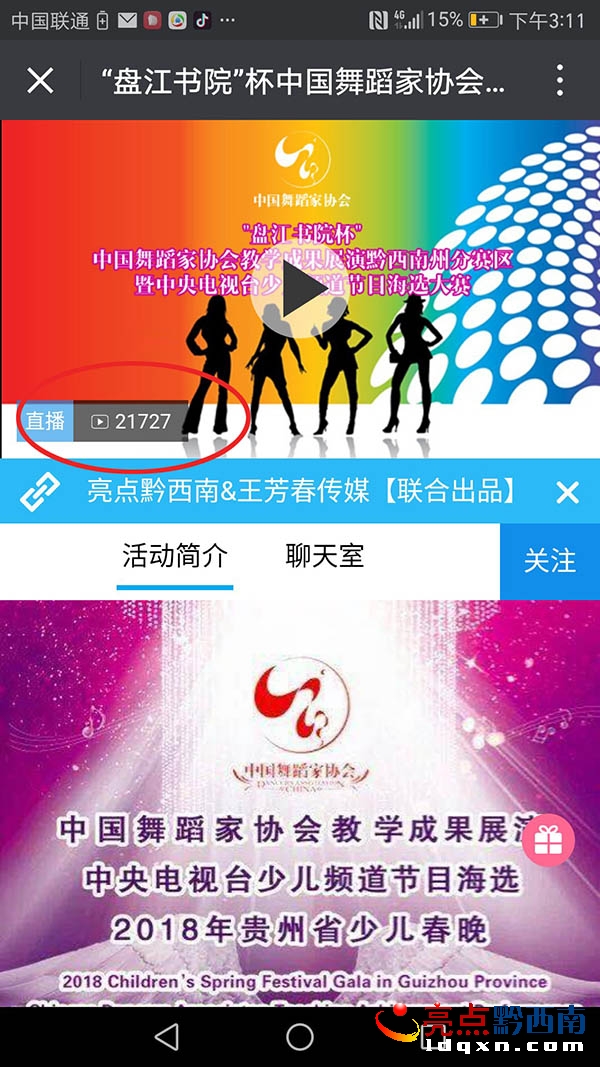Dismiss the 联合出品 blue banner
The image size is (600, 1067).
click(567, 491)
